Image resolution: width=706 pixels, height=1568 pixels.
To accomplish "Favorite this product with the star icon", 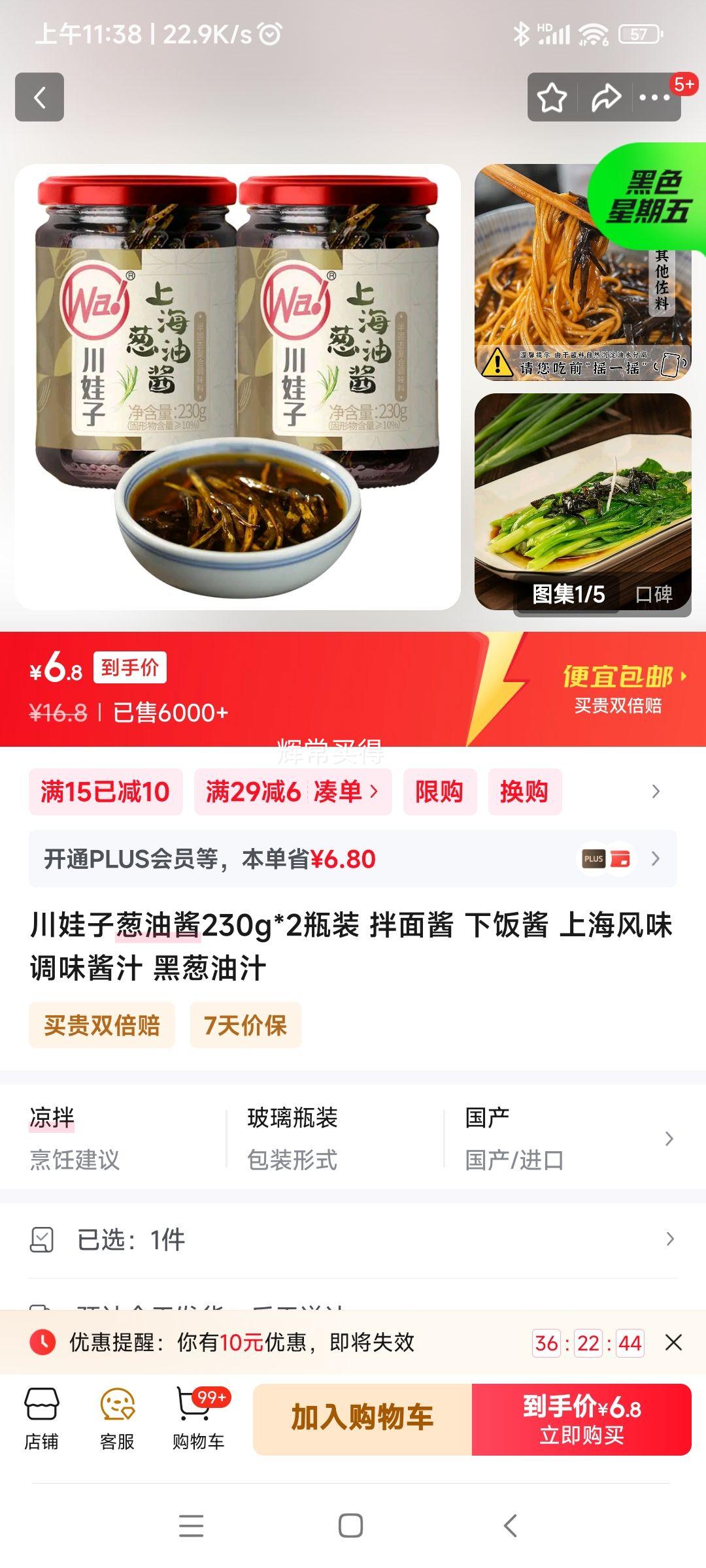I will tap(552, 98).
